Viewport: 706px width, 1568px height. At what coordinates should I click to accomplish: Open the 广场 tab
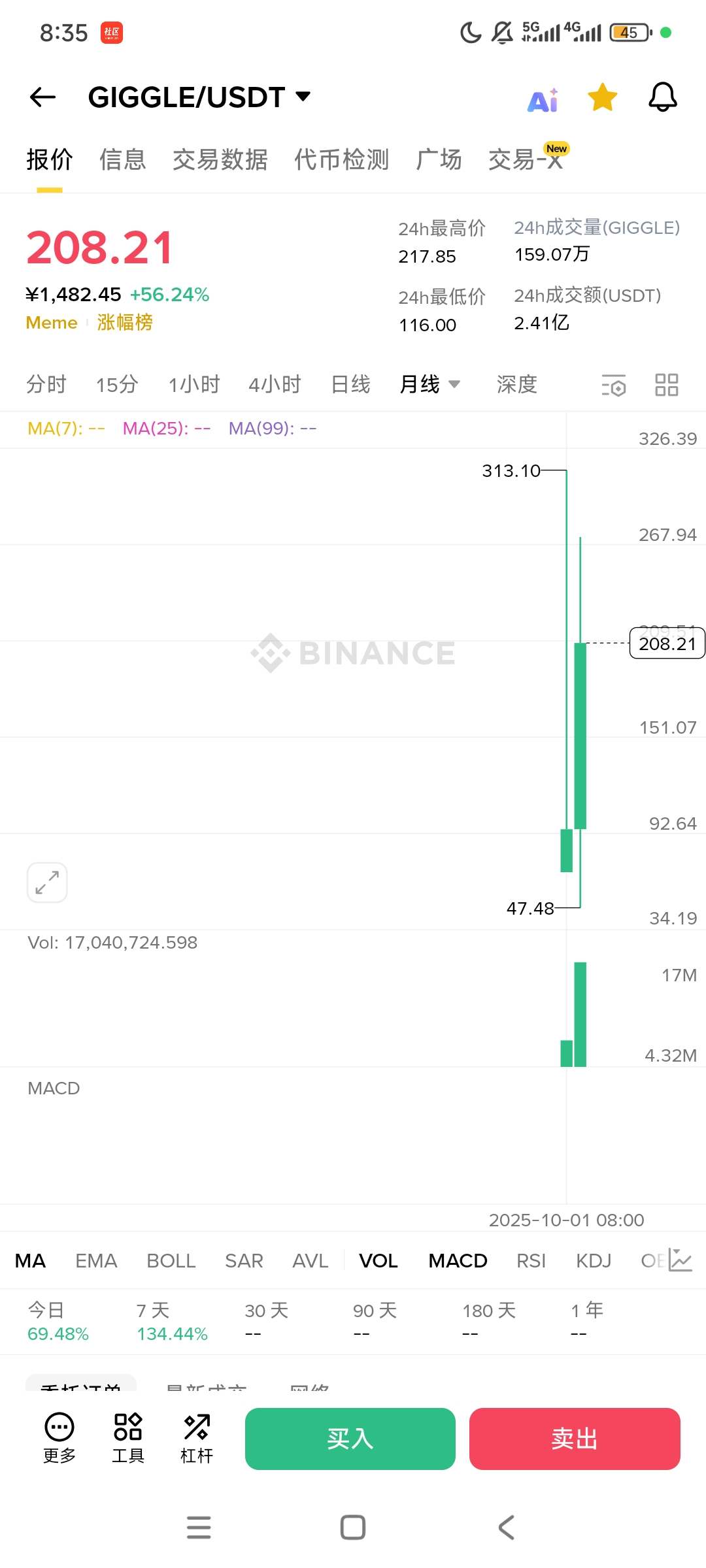click(x=439, y=159)
